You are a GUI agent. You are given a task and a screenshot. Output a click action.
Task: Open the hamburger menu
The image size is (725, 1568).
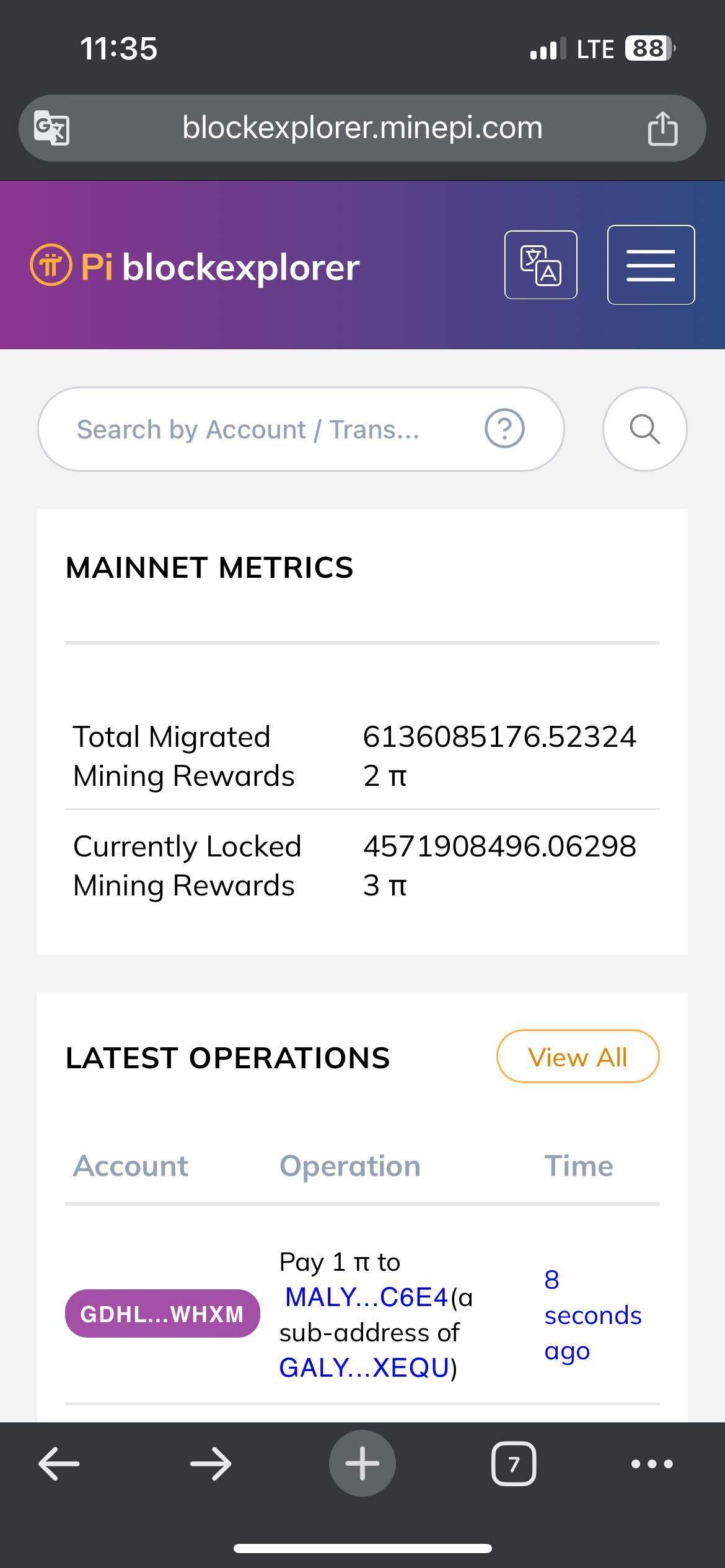[651, 265]
